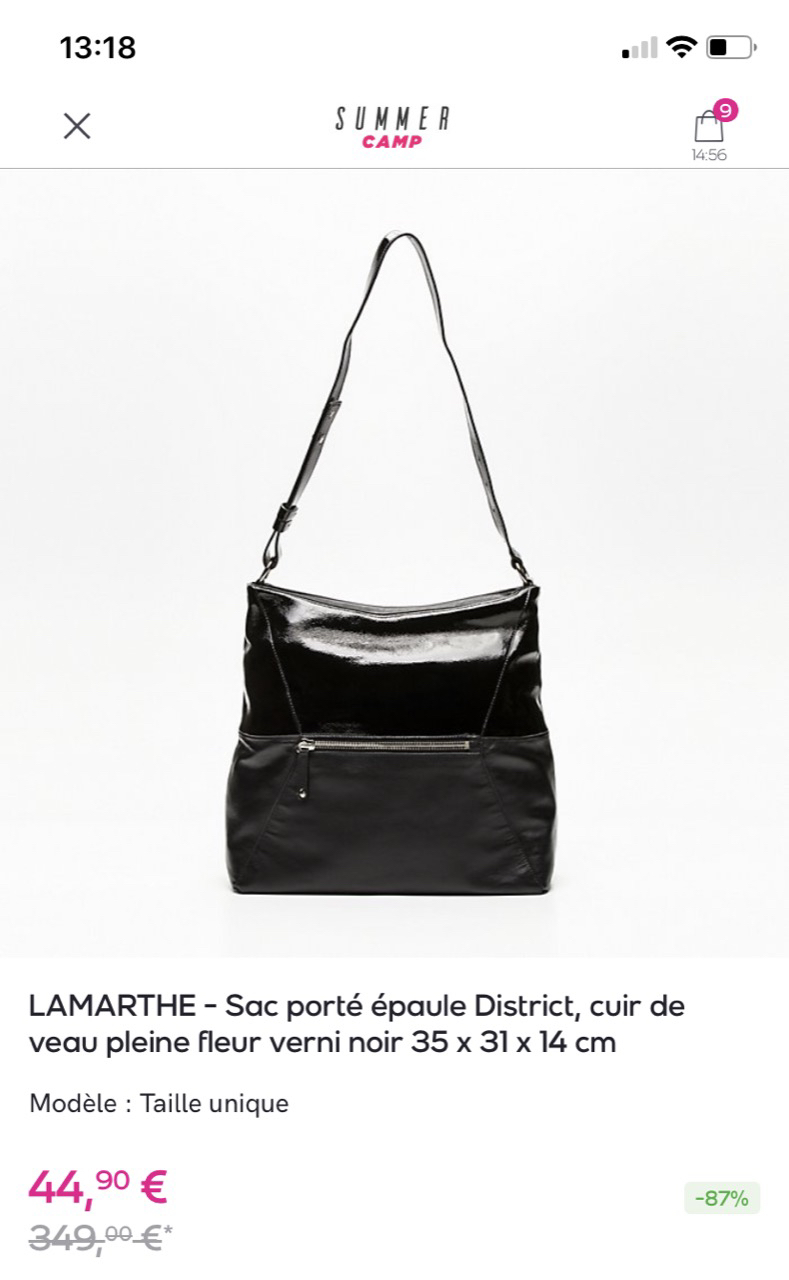The height and width of the screenshot is (1280, 789).
Task: Close the product page
Action: pos(77,126)
